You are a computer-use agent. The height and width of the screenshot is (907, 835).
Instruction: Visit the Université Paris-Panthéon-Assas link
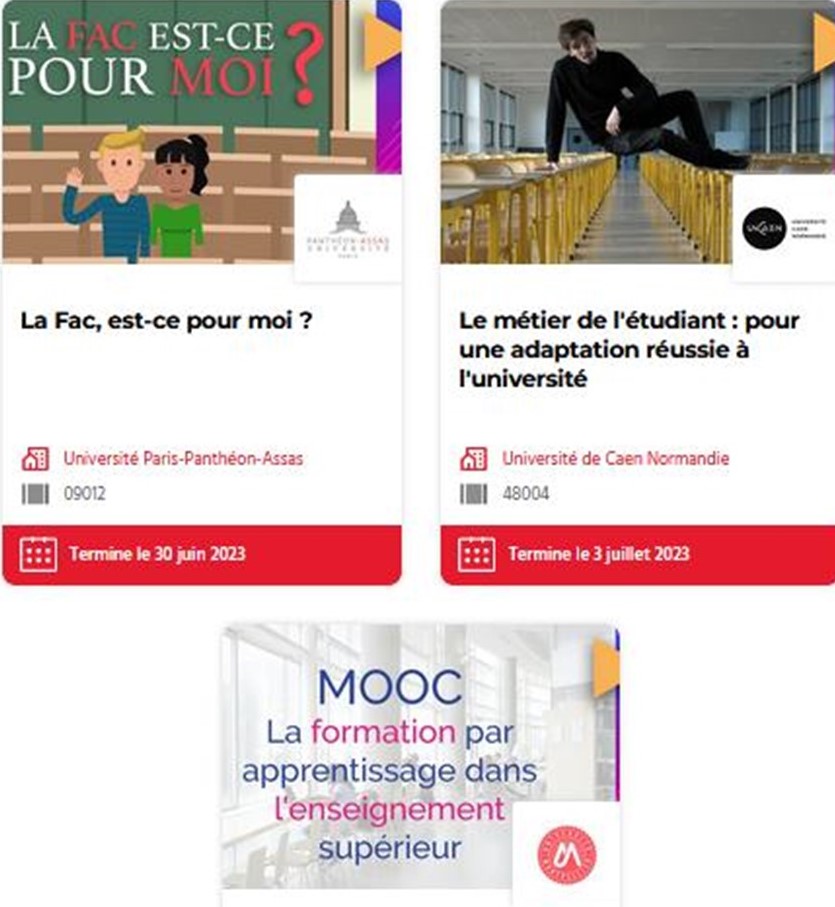183,459
